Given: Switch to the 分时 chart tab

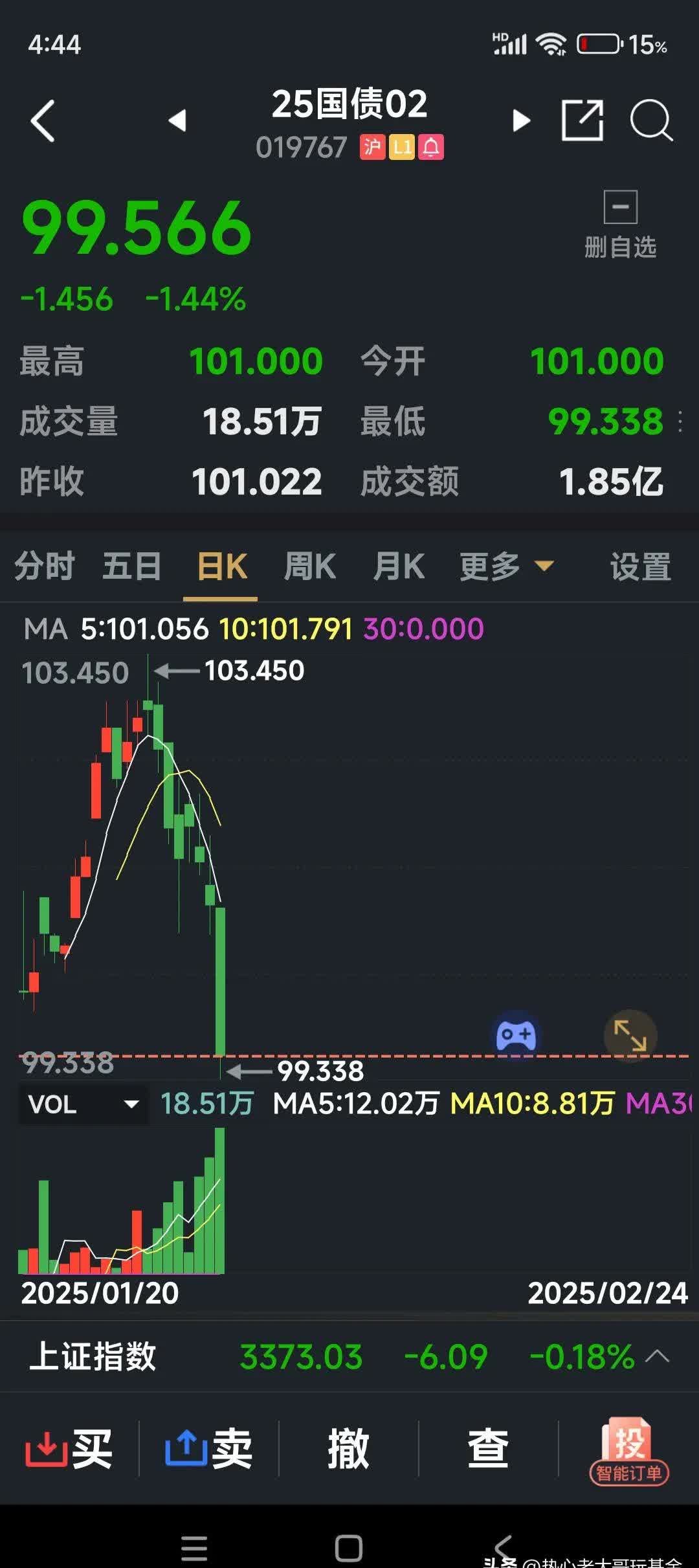Looking at the screenshot, I should coord(45,566).
